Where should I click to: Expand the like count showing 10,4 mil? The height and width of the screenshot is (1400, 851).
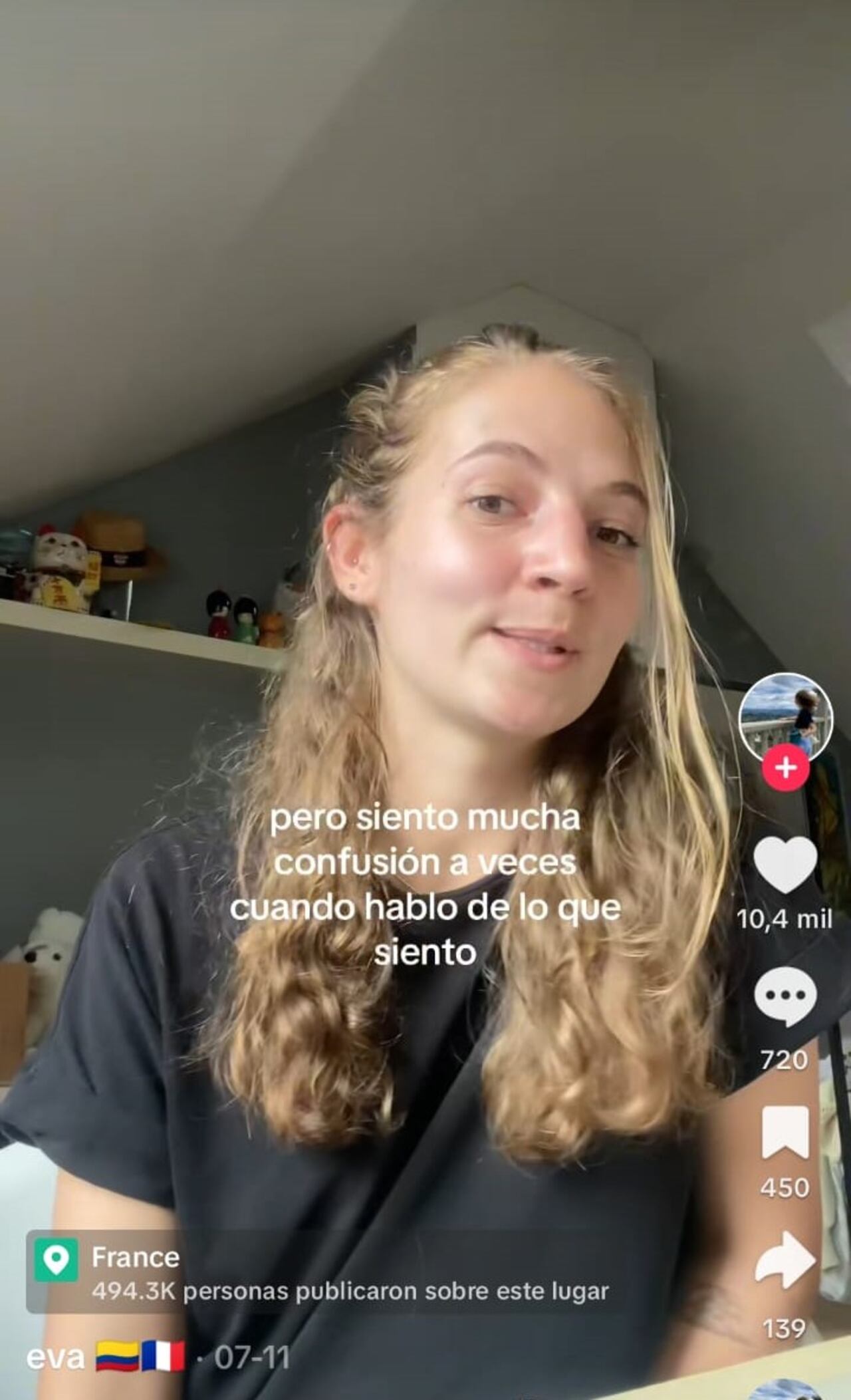point(785,918)
